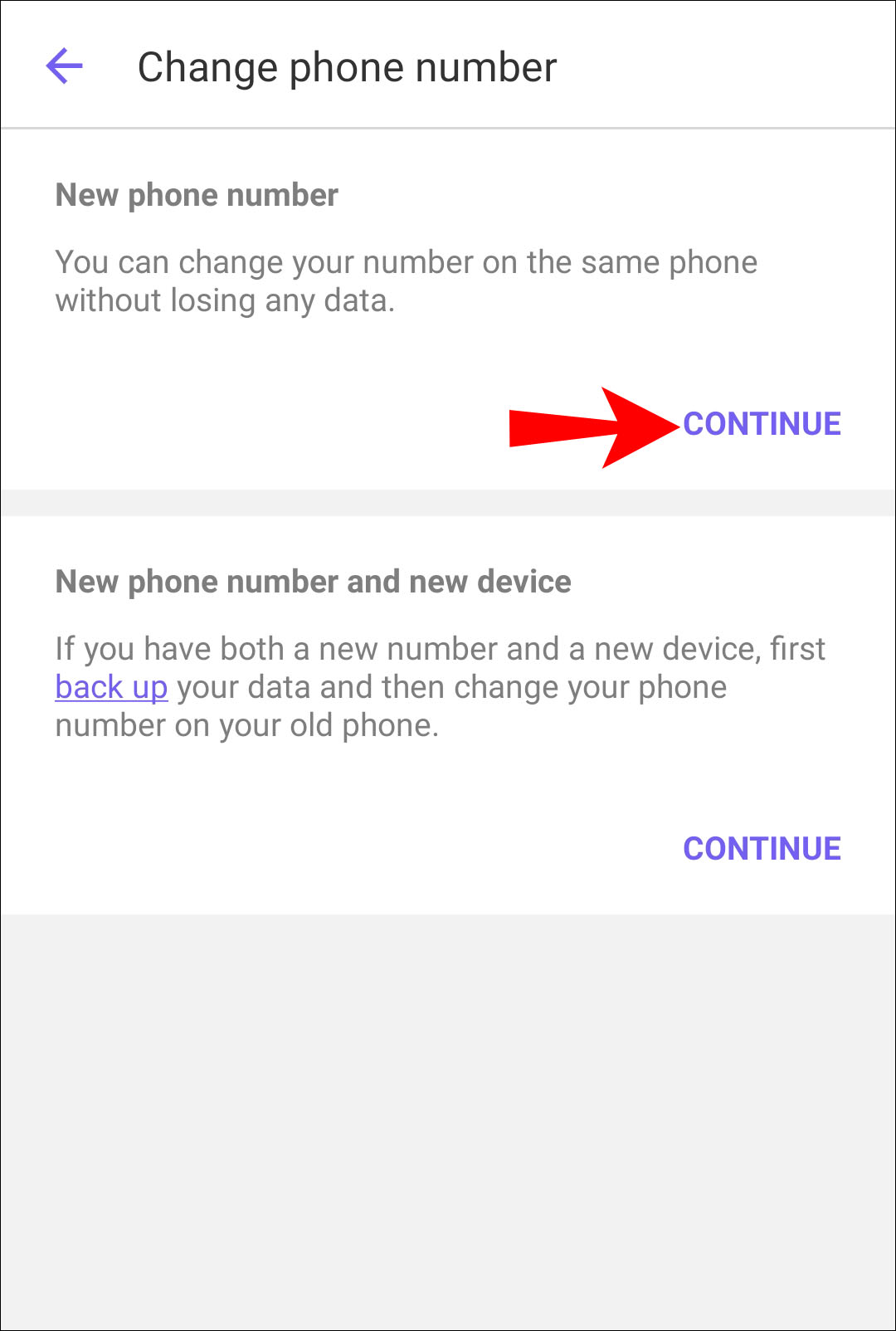Open the back up link

111,687
